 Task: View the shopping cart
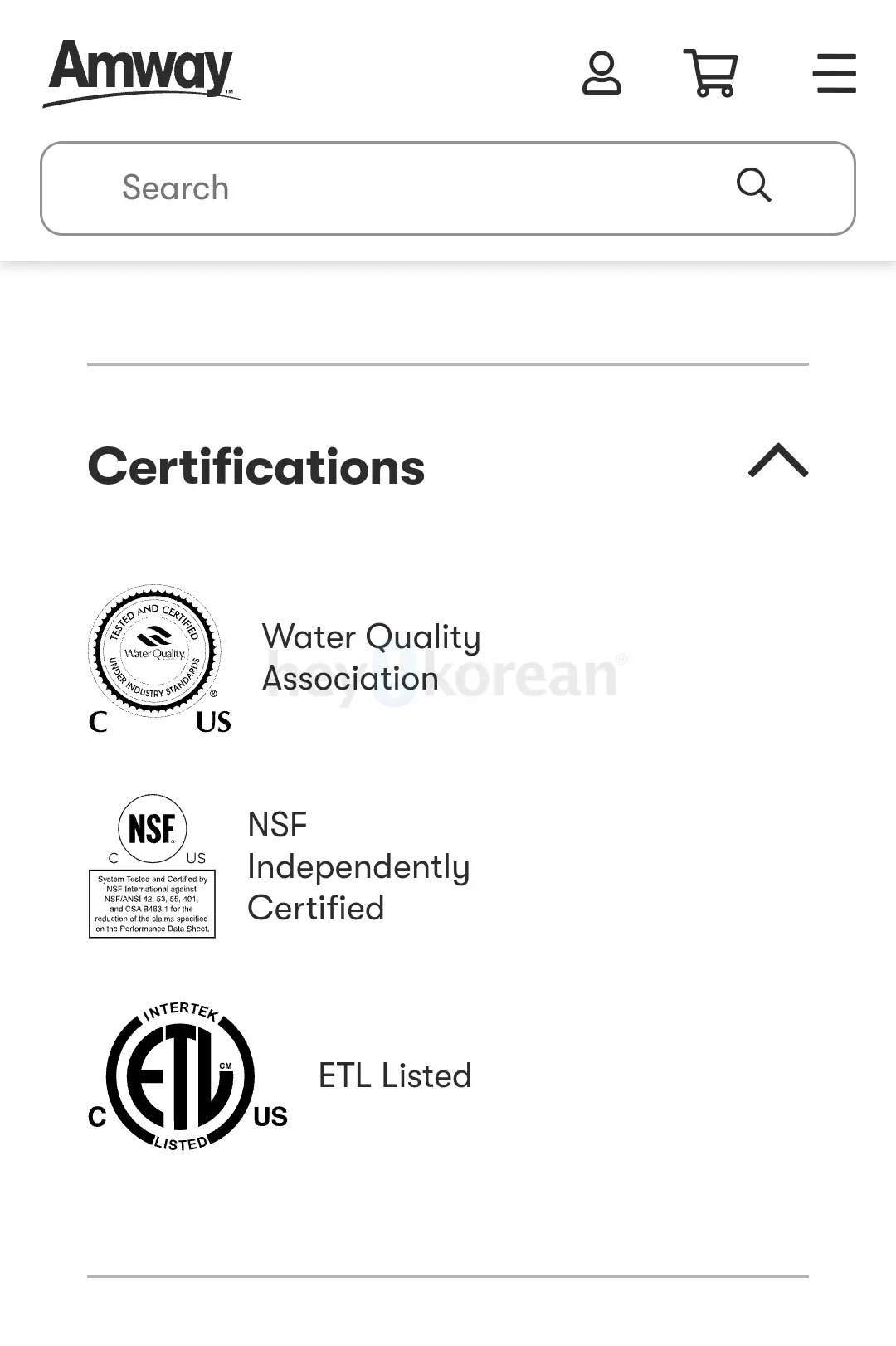[x=711, y=73]
